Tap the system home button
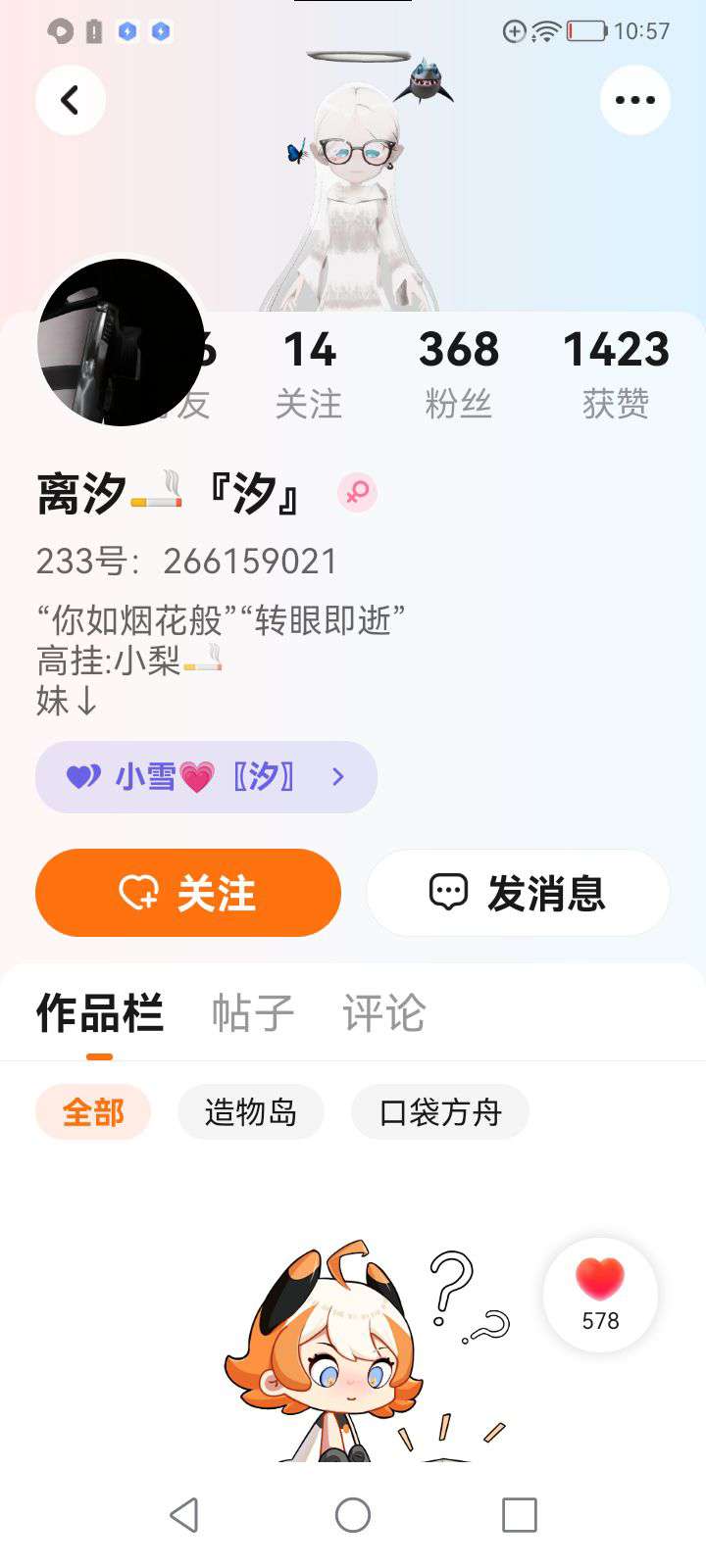Screen dimensions: 706x1568 coord(353,1515)
